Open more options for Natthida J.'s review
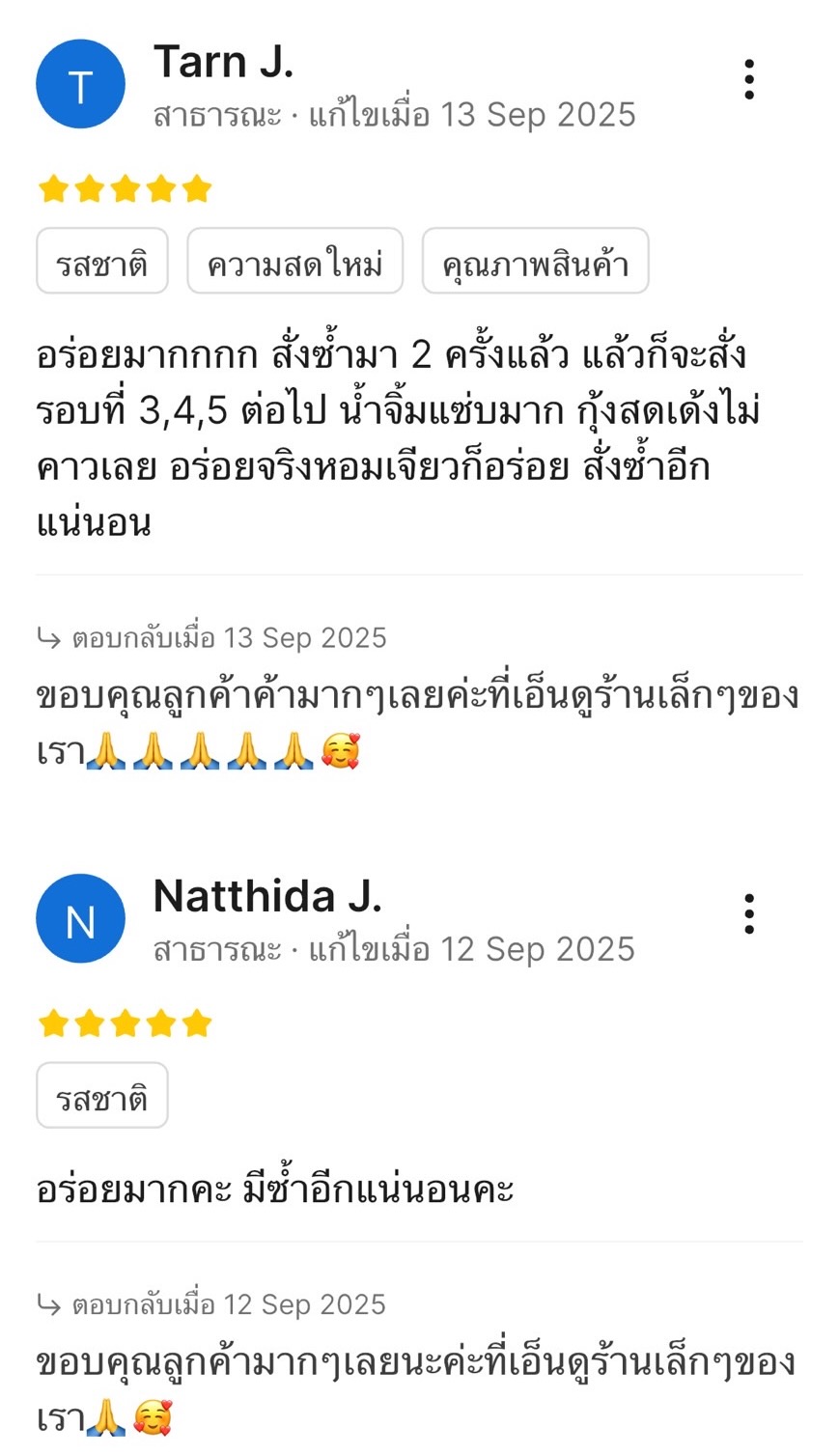The width and height of the screenshot is (839, 1456). click(749, 914)
